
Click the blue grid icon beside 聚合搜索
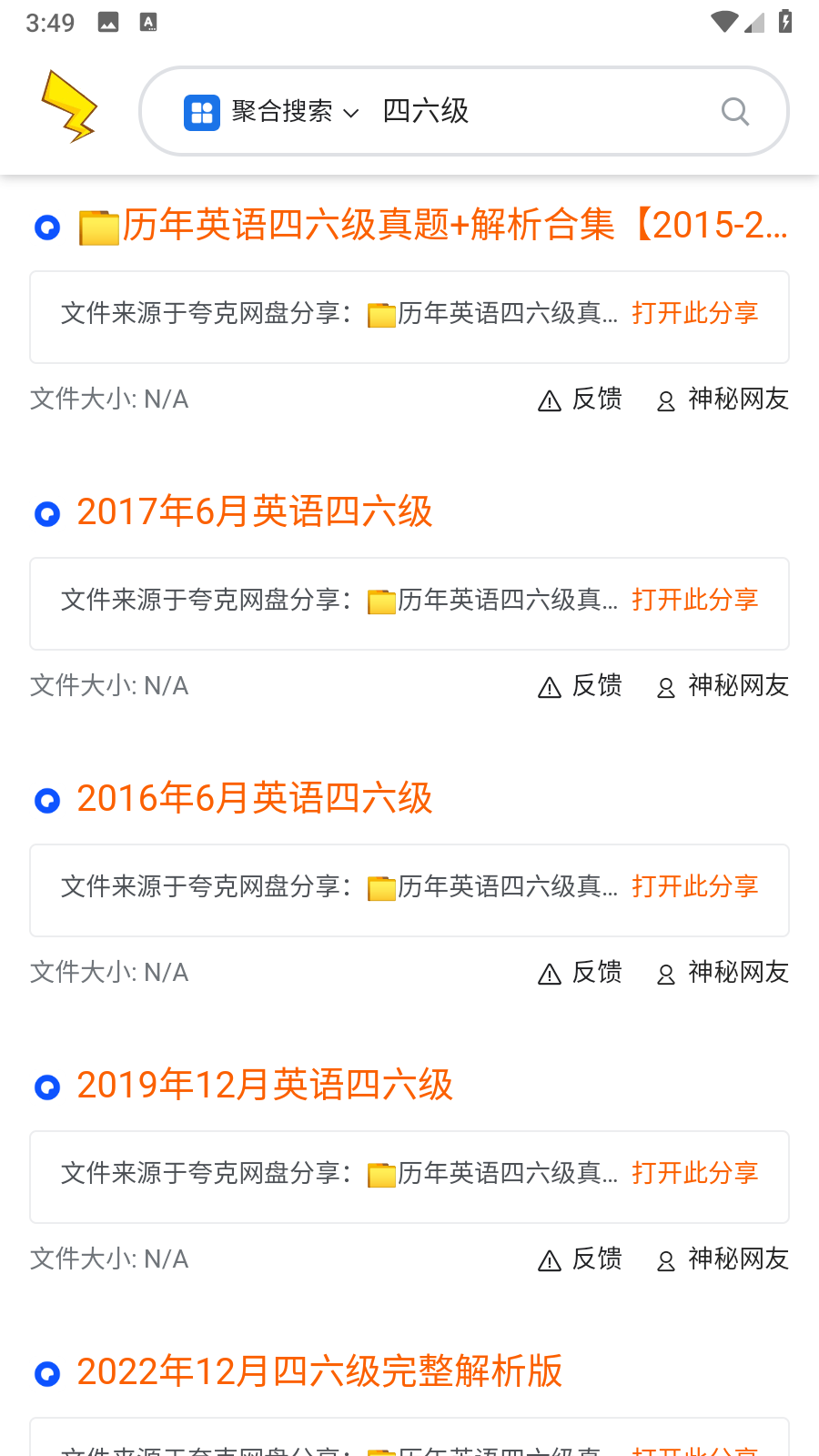tap(202, 111)
